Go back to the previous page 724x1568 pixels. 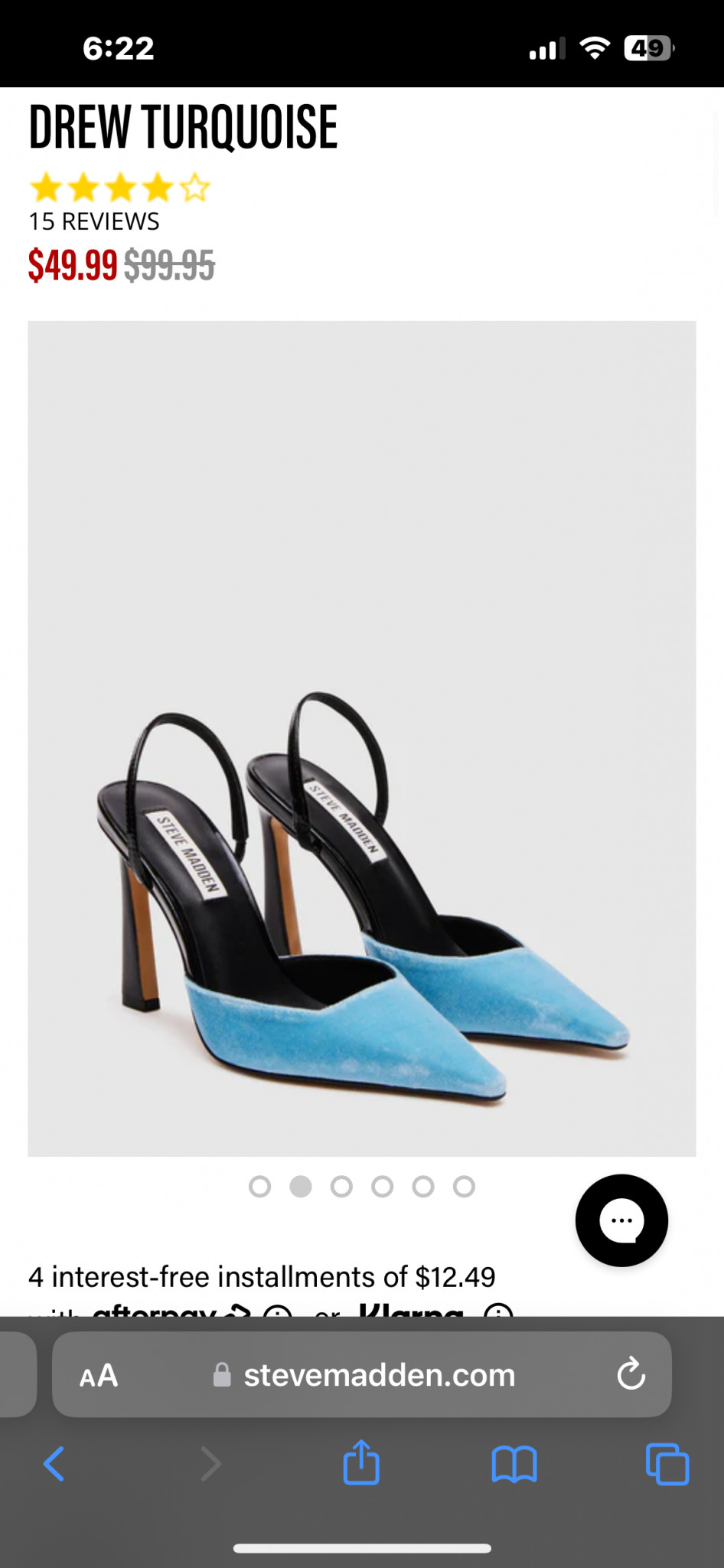(x=54, y=1464)
